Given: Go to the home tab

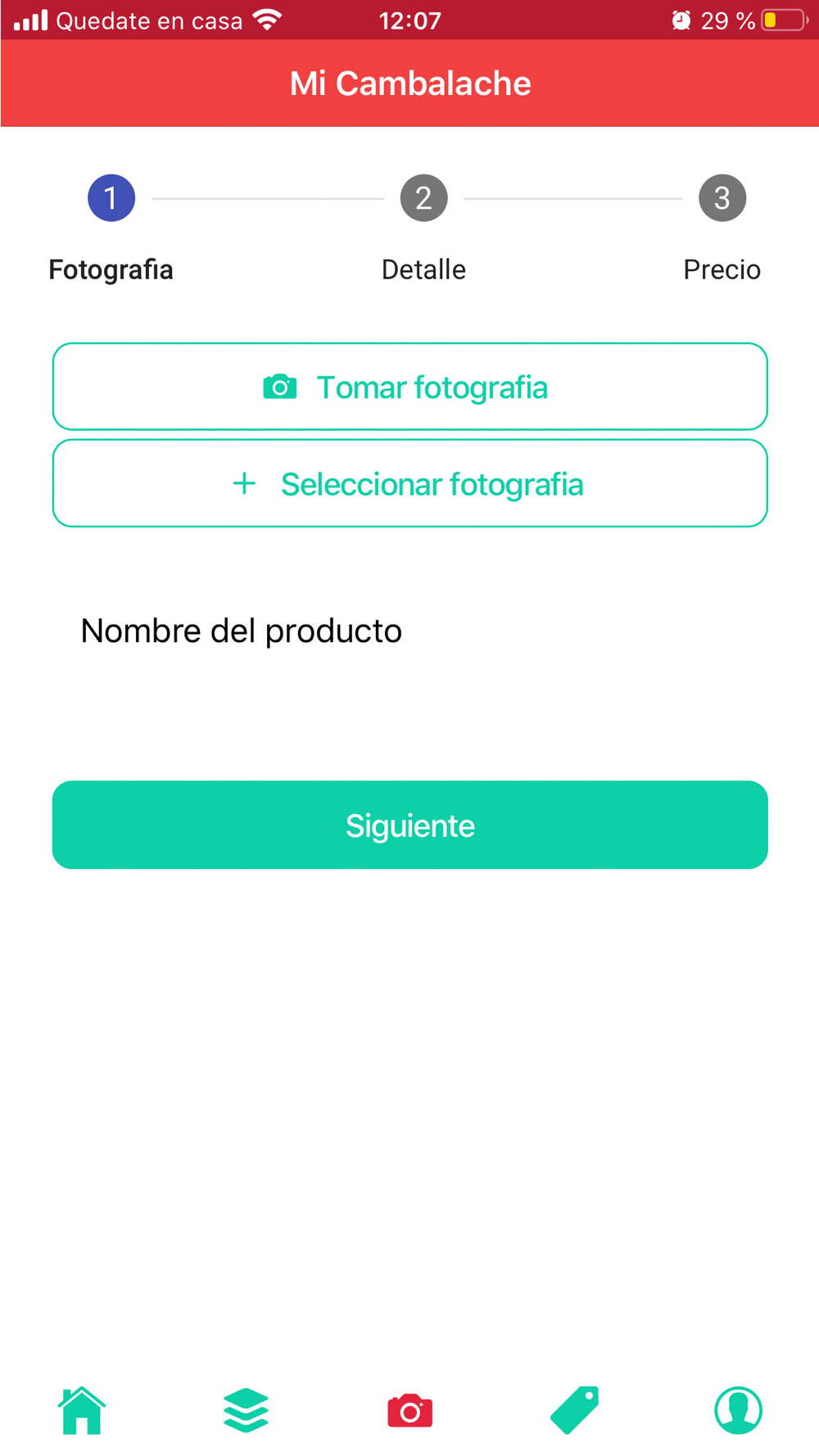Looking at the screenshot, I should coord(82,1410).
